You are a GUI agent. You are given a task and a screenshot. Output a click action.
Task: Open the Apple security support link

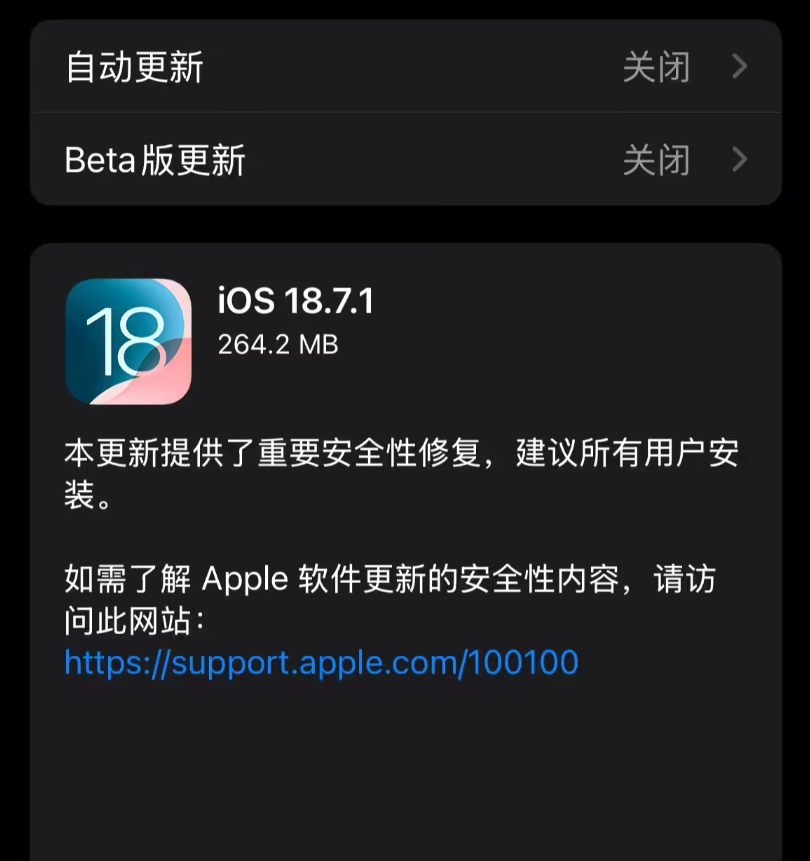tap(319, 662)
